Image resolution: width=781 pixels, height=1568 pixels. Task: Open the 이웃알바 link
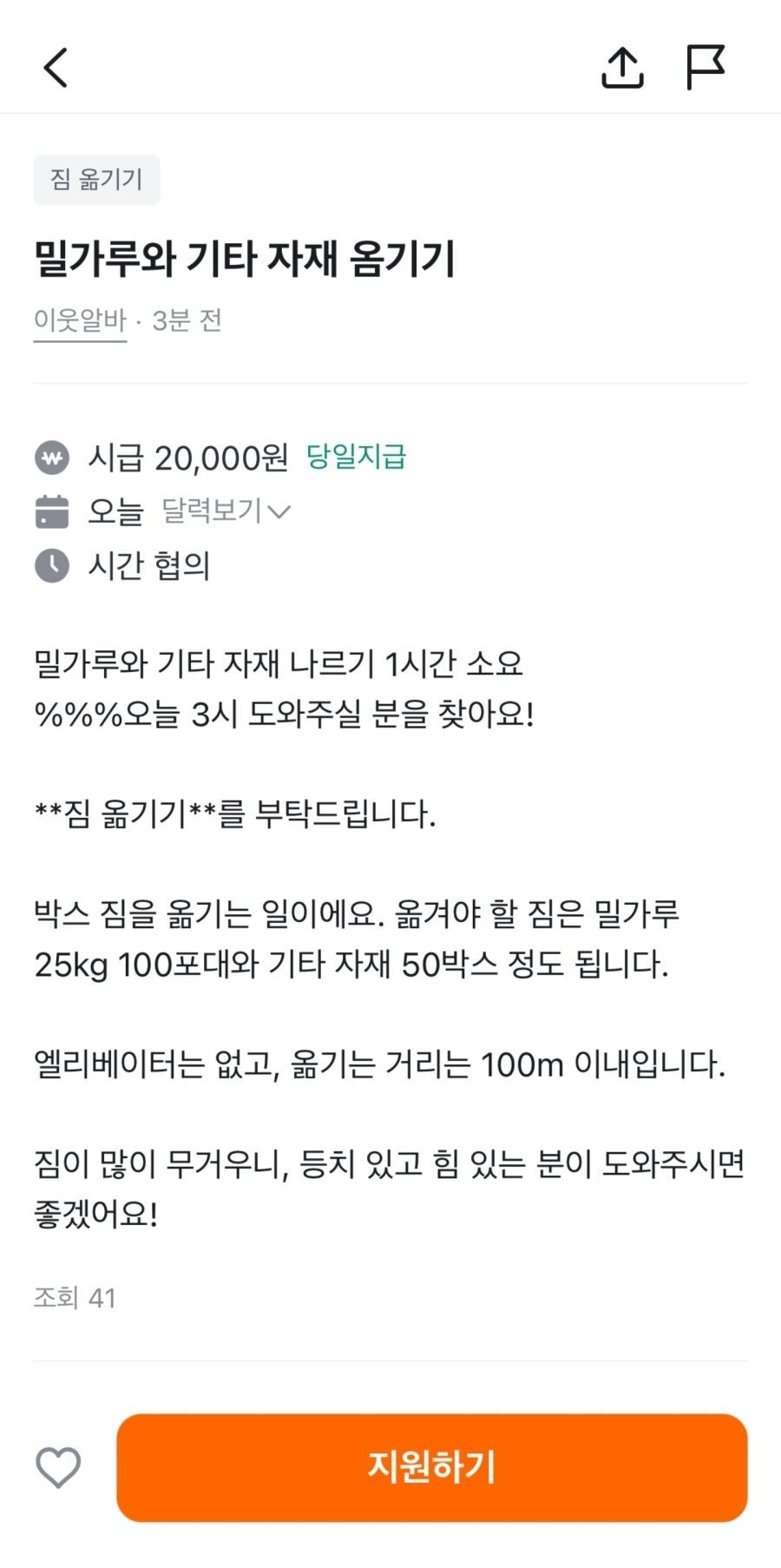click(x=80, y=320)
